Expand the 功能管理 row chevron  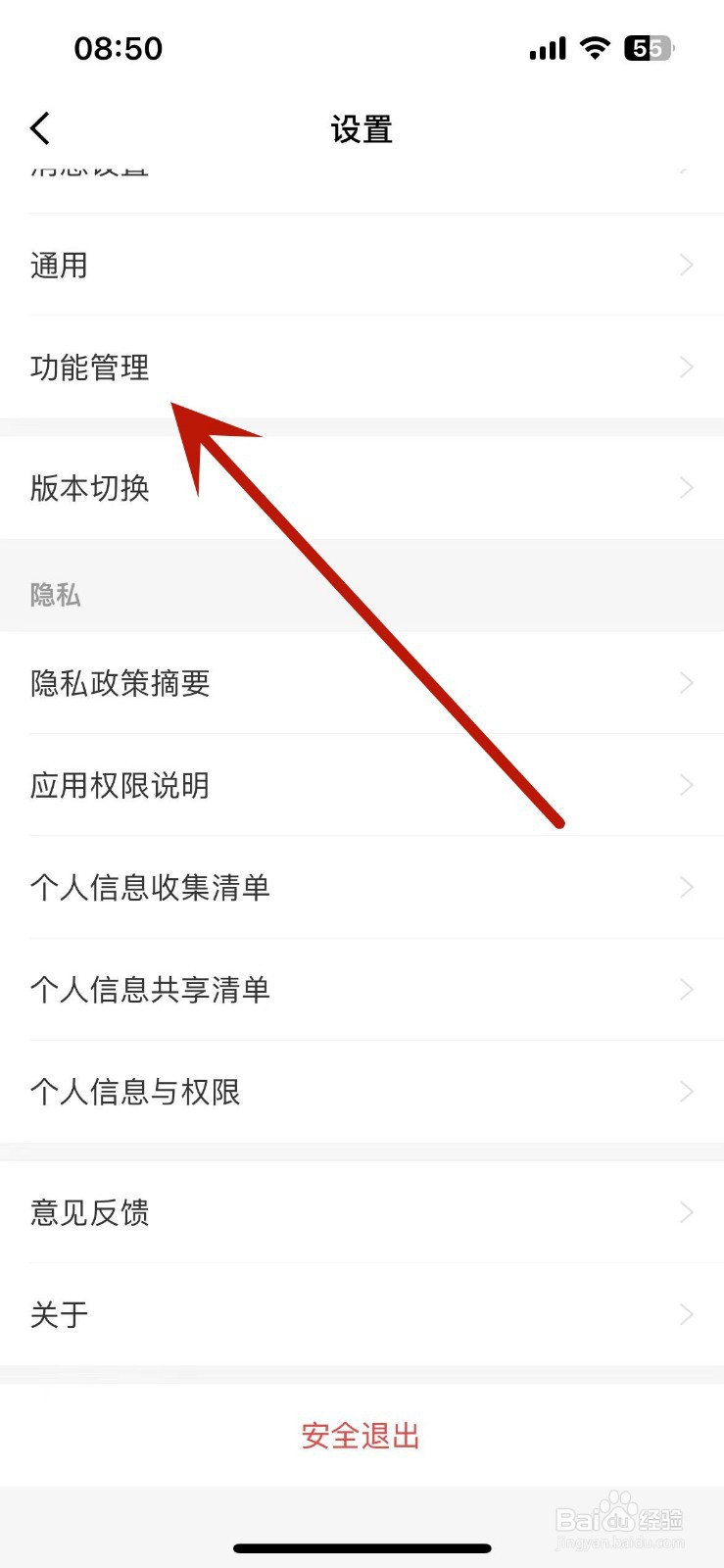pyautogui.click(x=686, y=367)
